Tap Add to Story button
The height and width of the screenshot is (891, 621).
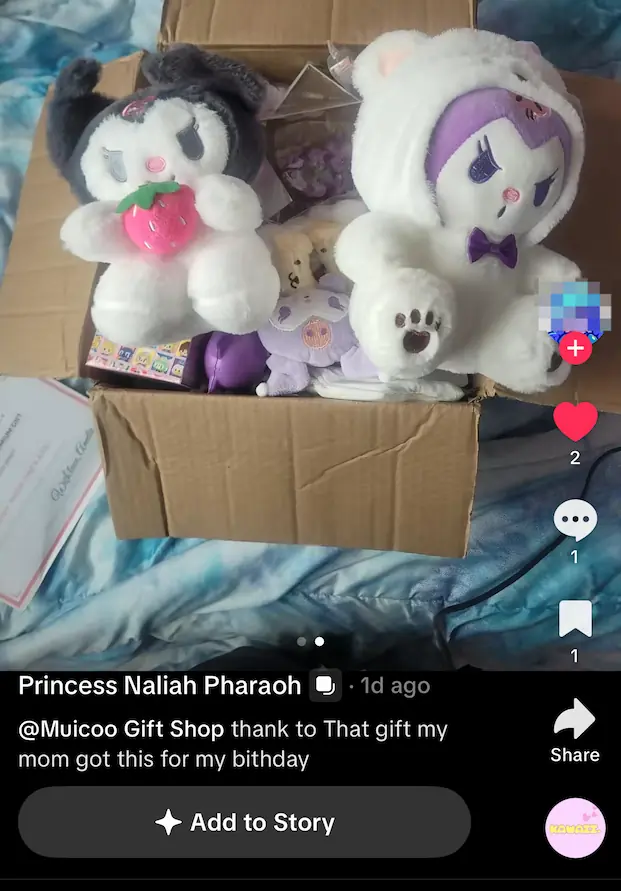pos(244,822)
